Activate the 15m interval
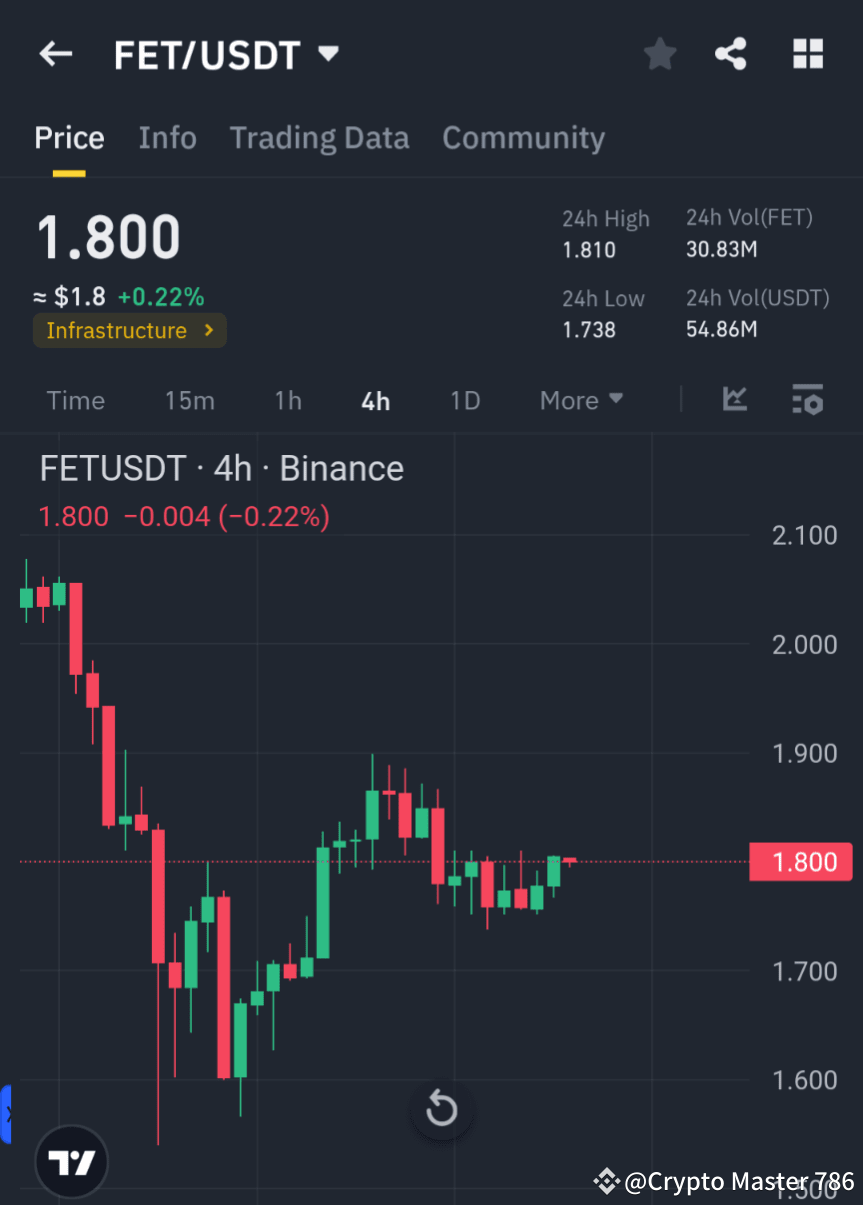 [189, 399]
